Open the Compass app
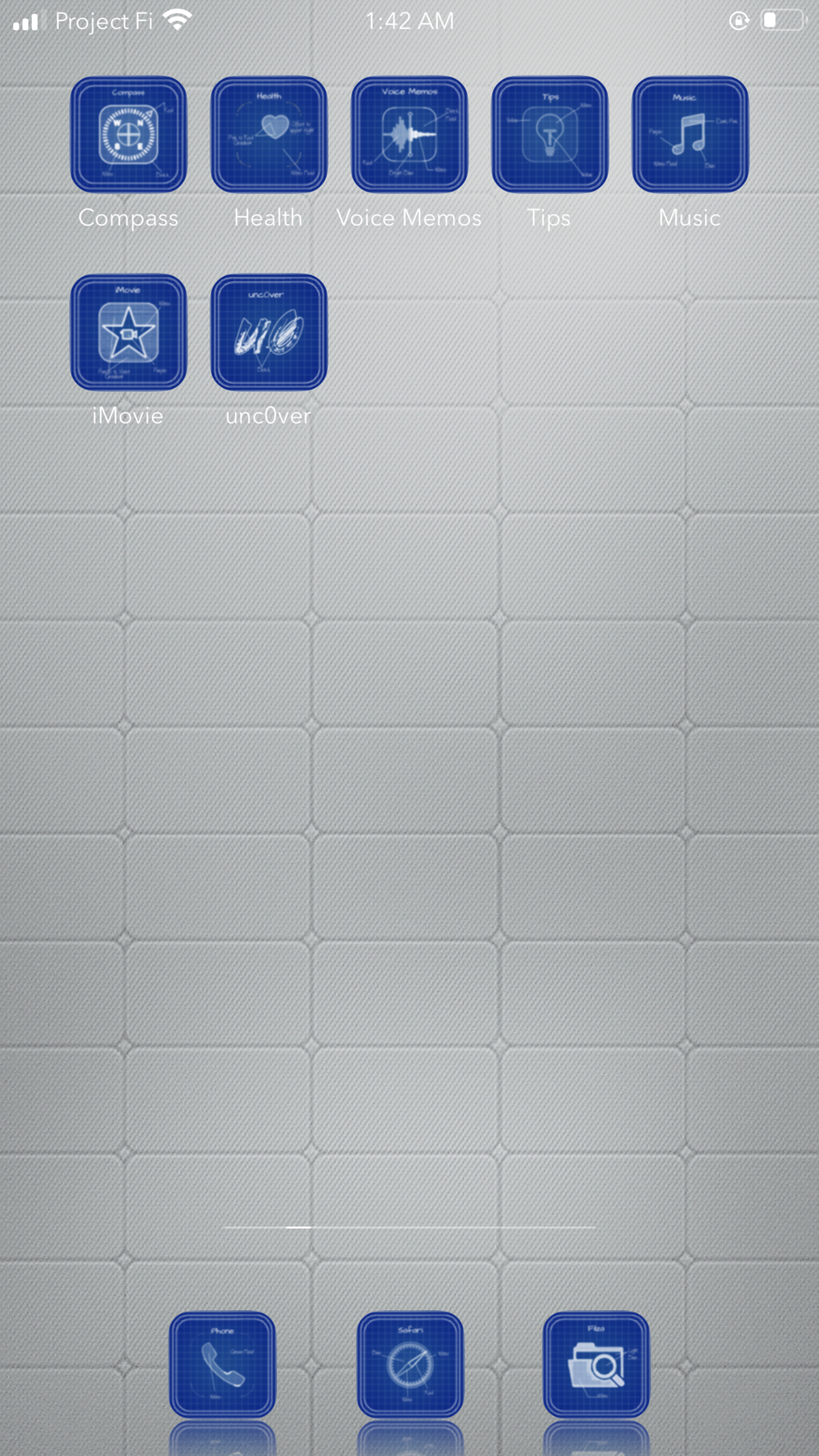Image resolution: width=819 pixels, height=1456 pixels. pos(129,134)
